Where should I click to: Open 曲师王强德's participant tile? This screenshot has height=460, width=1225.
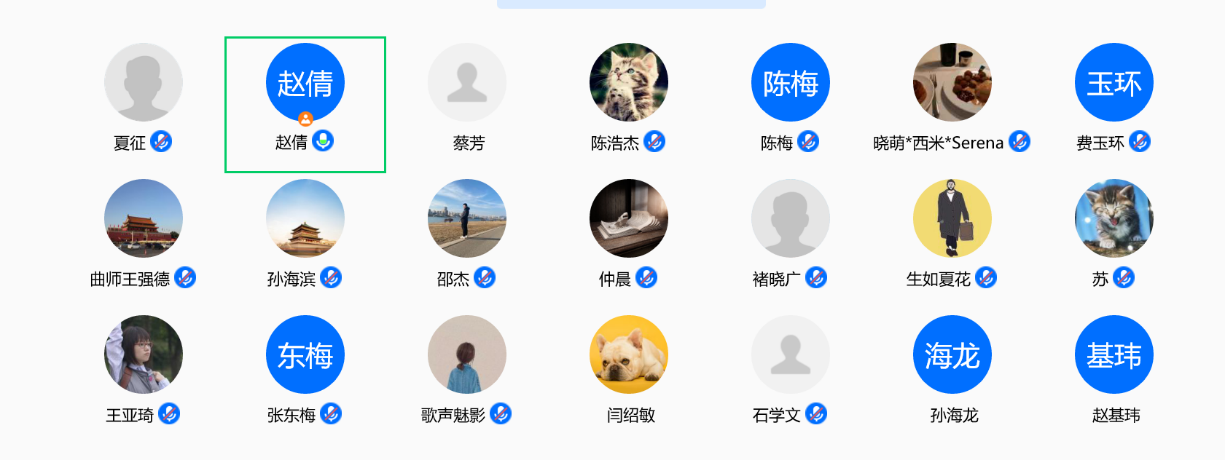(x=143, y=219)
